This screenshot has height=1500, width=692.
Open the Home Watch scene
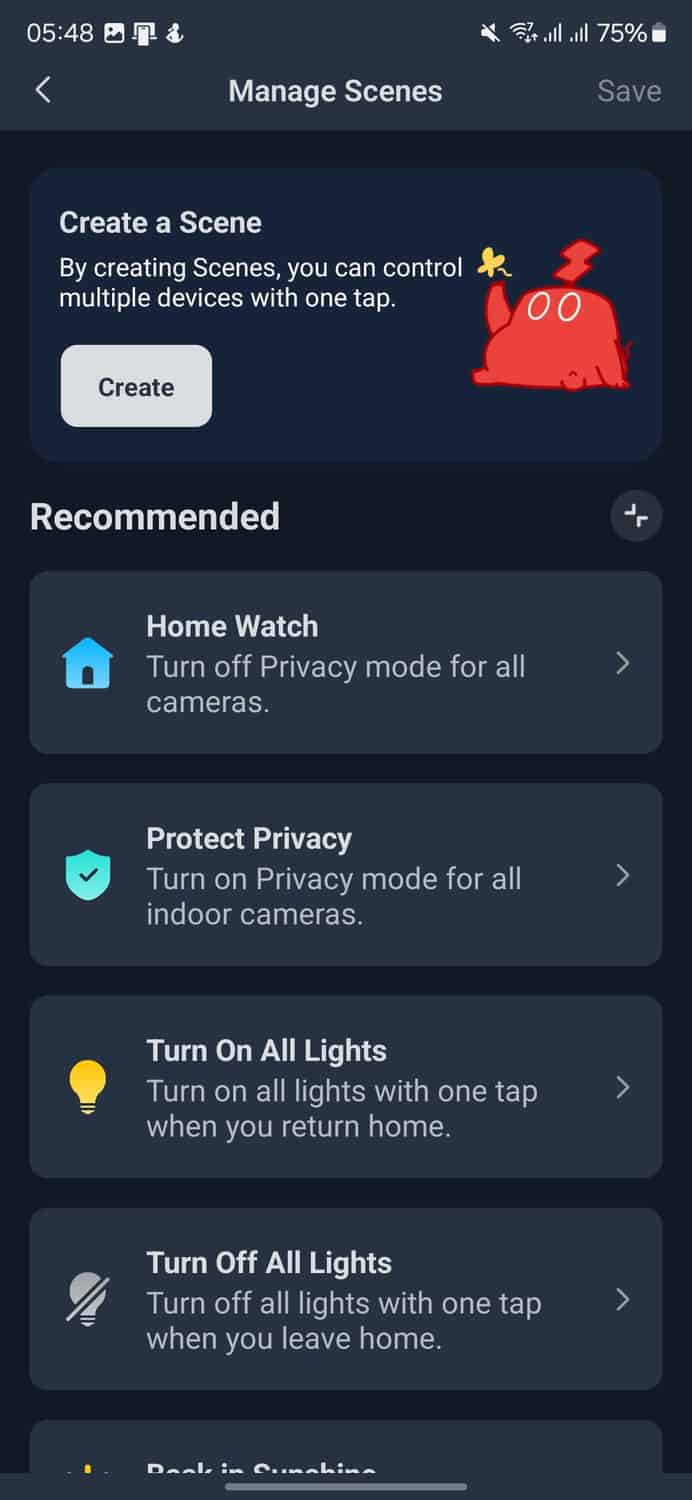345,662
